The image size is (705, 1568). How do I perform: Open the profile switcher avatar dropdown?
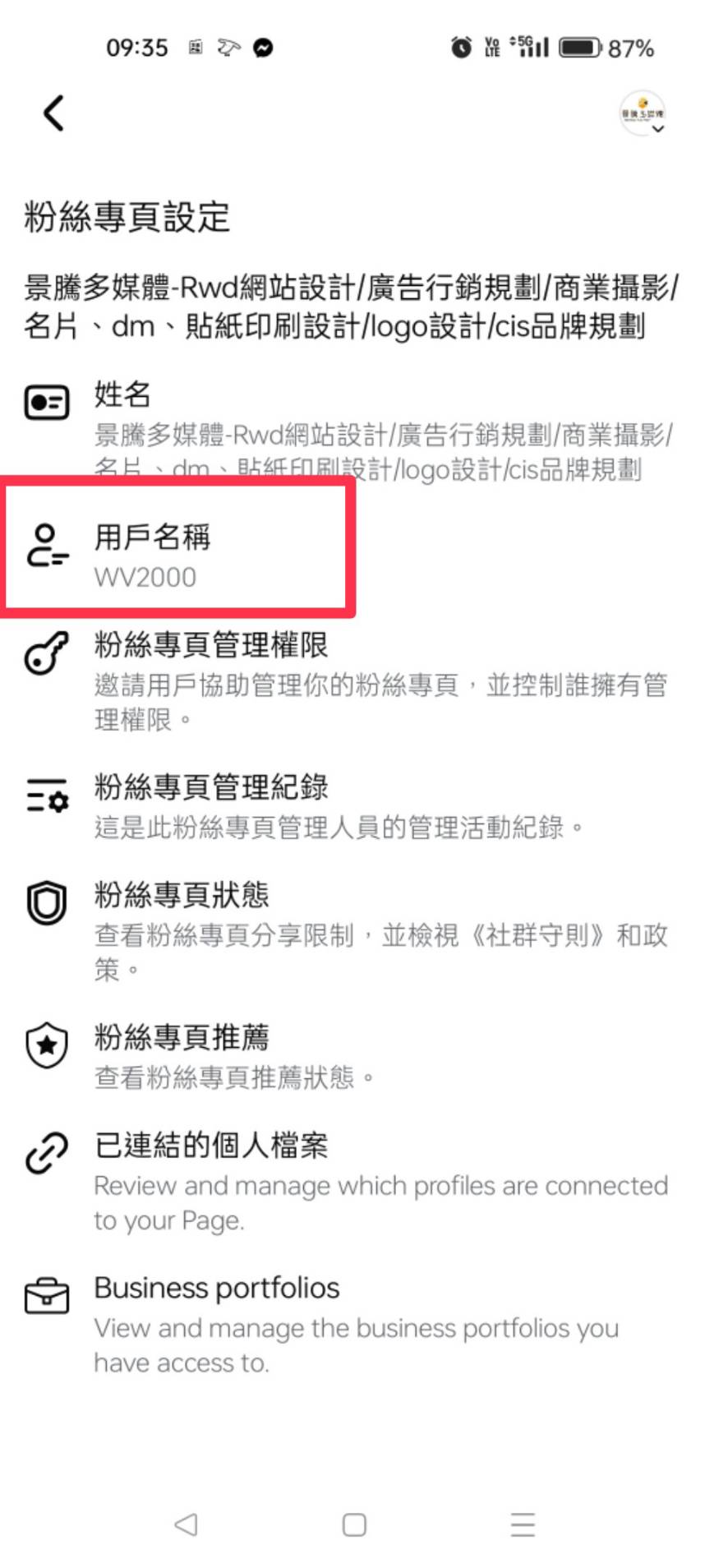(643, 113)
